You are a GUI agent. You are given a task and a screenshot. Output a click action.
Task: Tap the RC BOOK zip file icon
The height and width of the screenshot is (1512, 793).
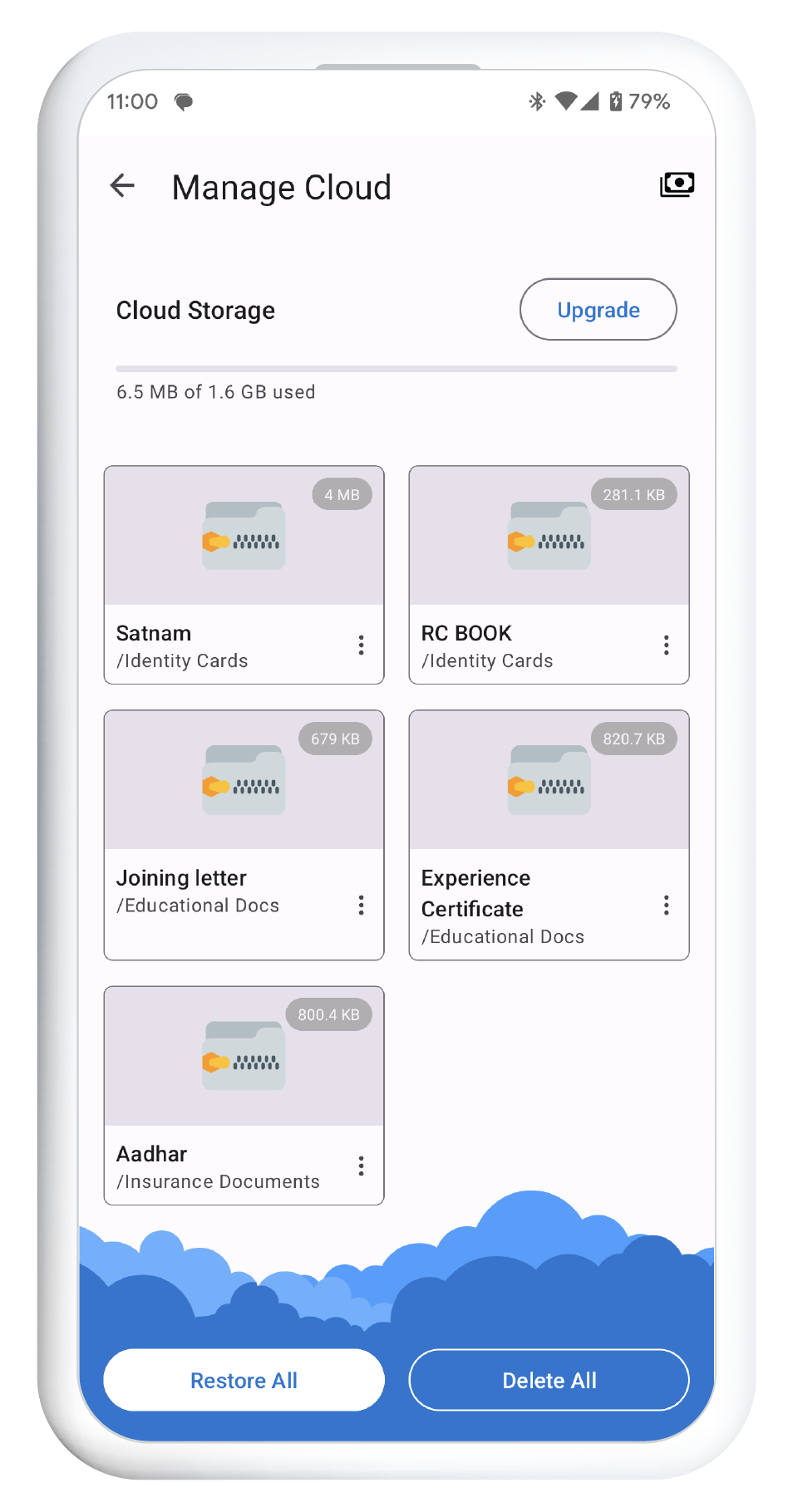pos(548,536)
